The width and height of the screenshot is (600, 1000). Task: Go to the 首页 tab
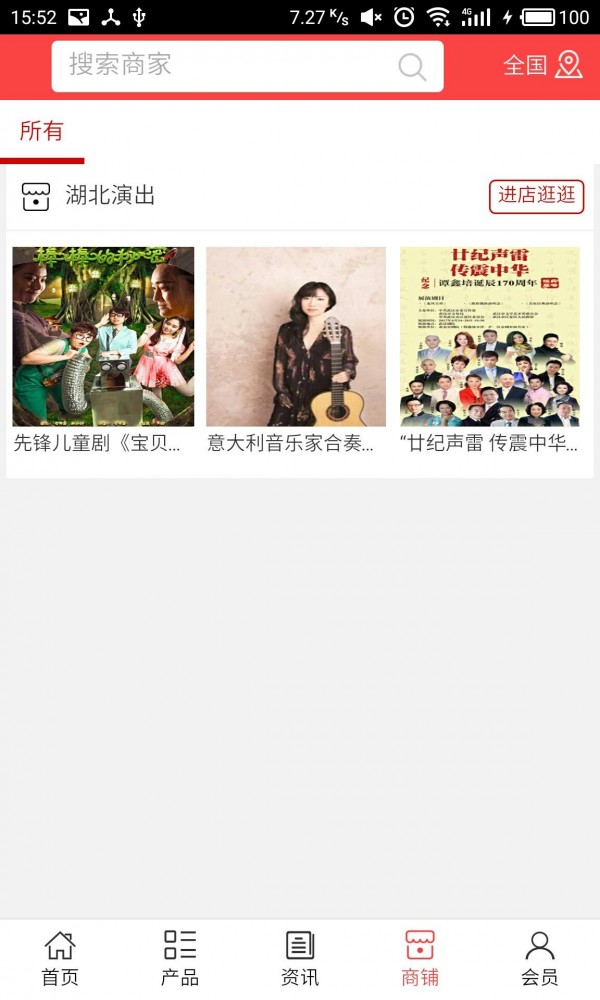click(60, 958)
